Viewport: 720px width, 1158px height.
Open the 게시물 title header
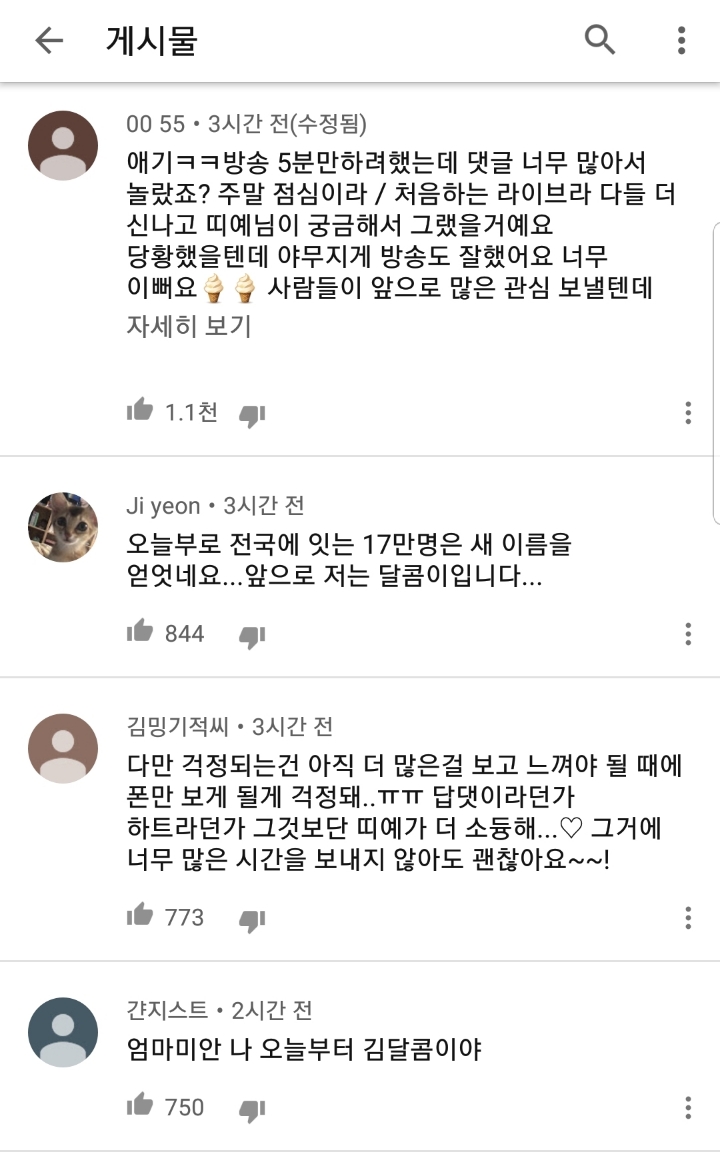coord(143,39)
